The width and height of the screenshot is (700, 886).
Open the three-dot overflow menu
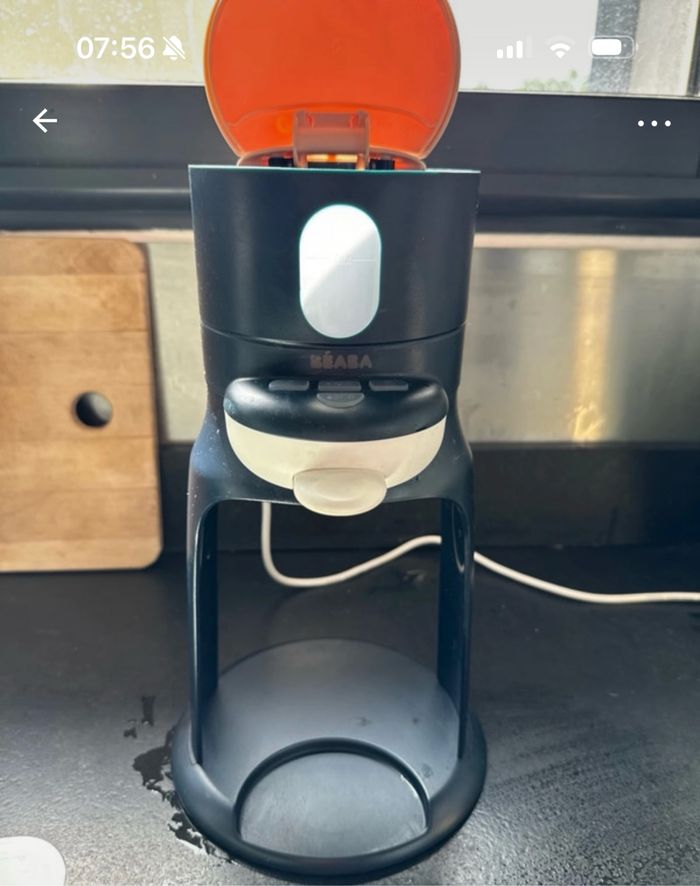pos(654,123)
